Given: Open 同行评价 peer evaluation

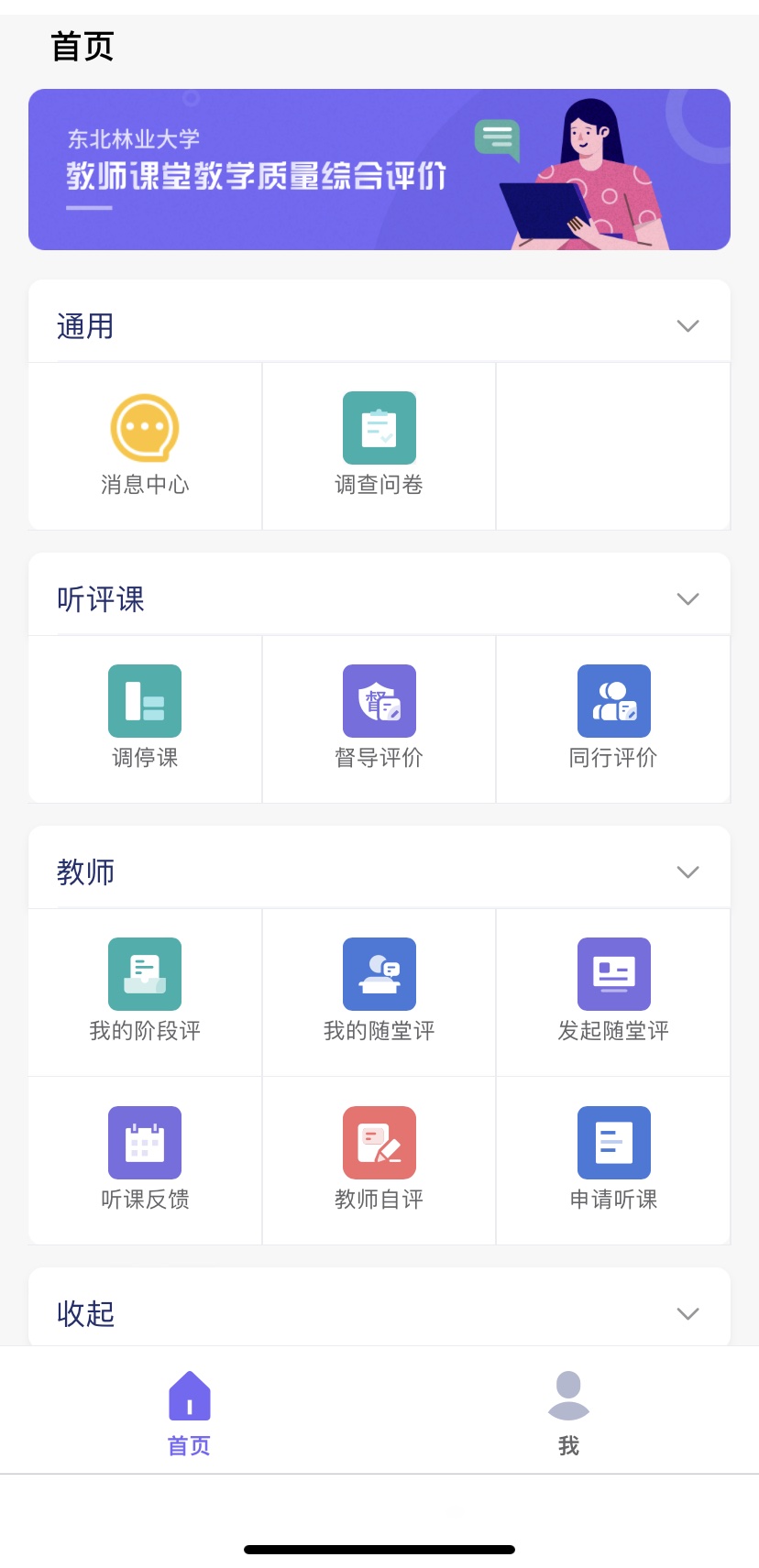Looking at the screenshot, I should pyautogui.click(x=613, y=718).
